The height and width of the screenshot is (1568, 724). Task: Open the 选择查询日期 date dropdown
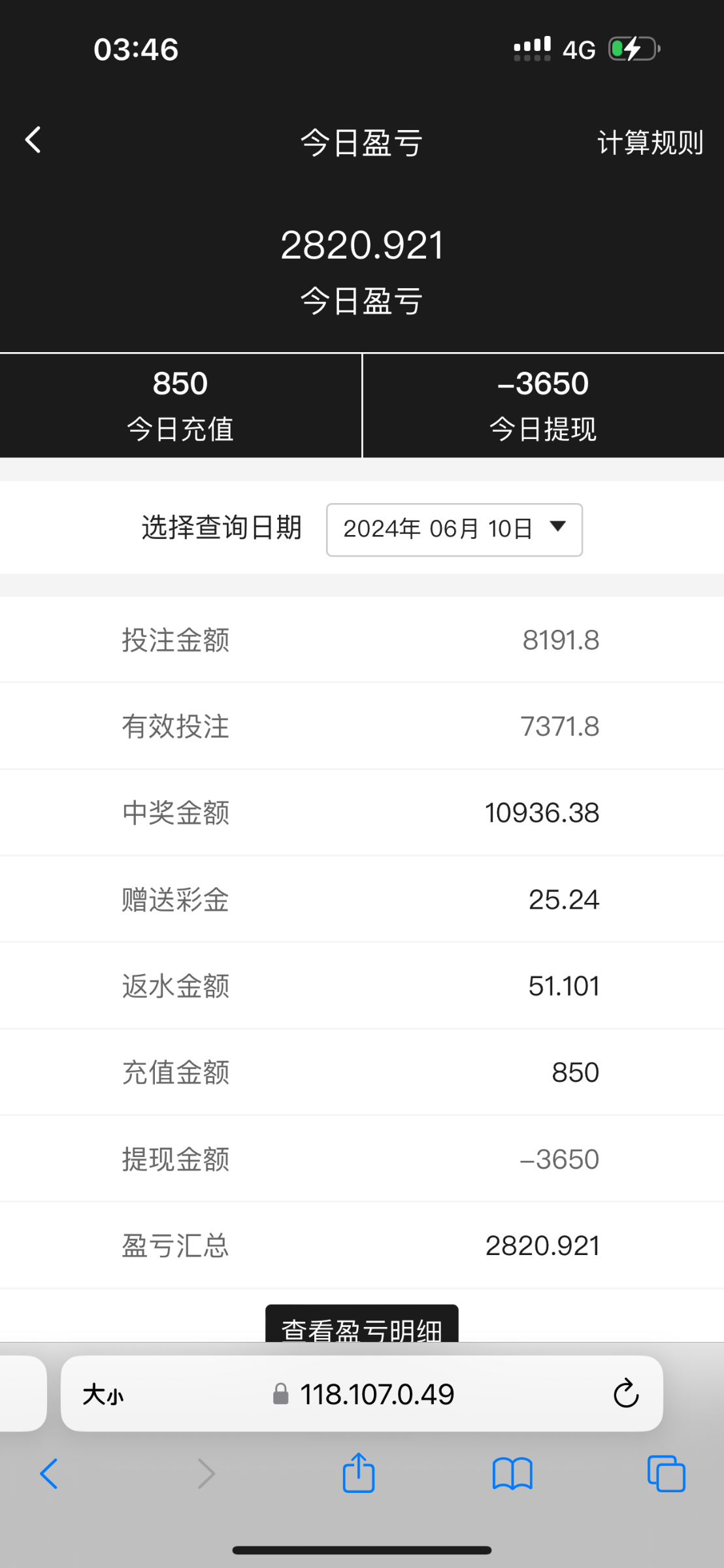pyautogui.click(x=454, y=529)
